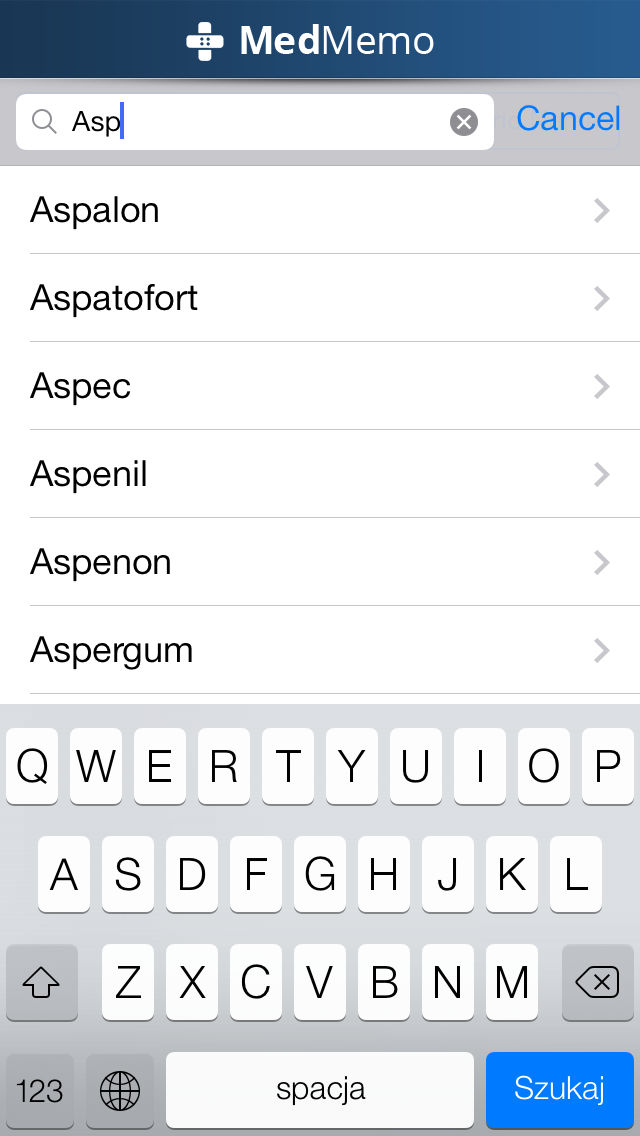Viewport: 640px width, 1136px height.
Task: Tap inside the search field containing Asp
Action: [254, 122]
